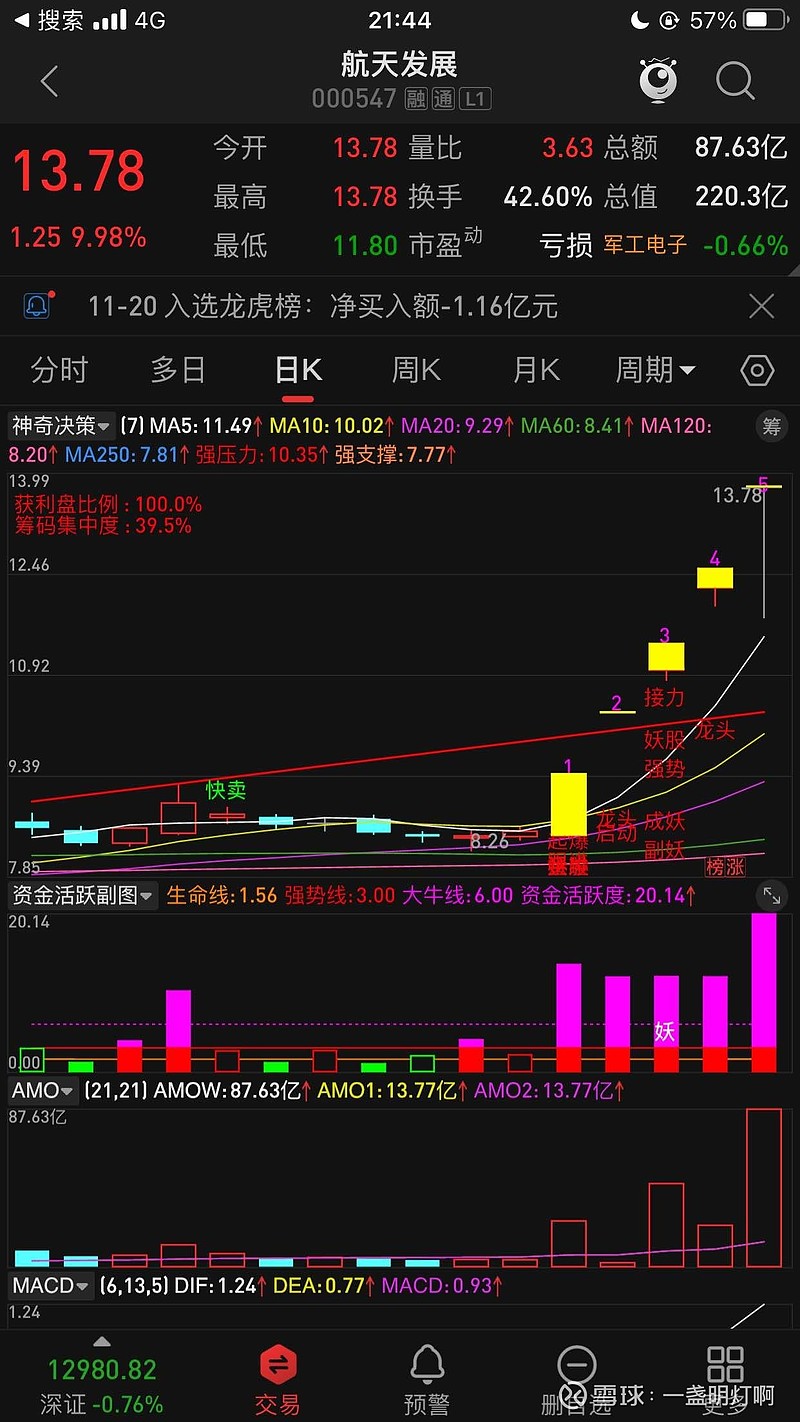Set a price alert via 预警

pos(427,1380)
